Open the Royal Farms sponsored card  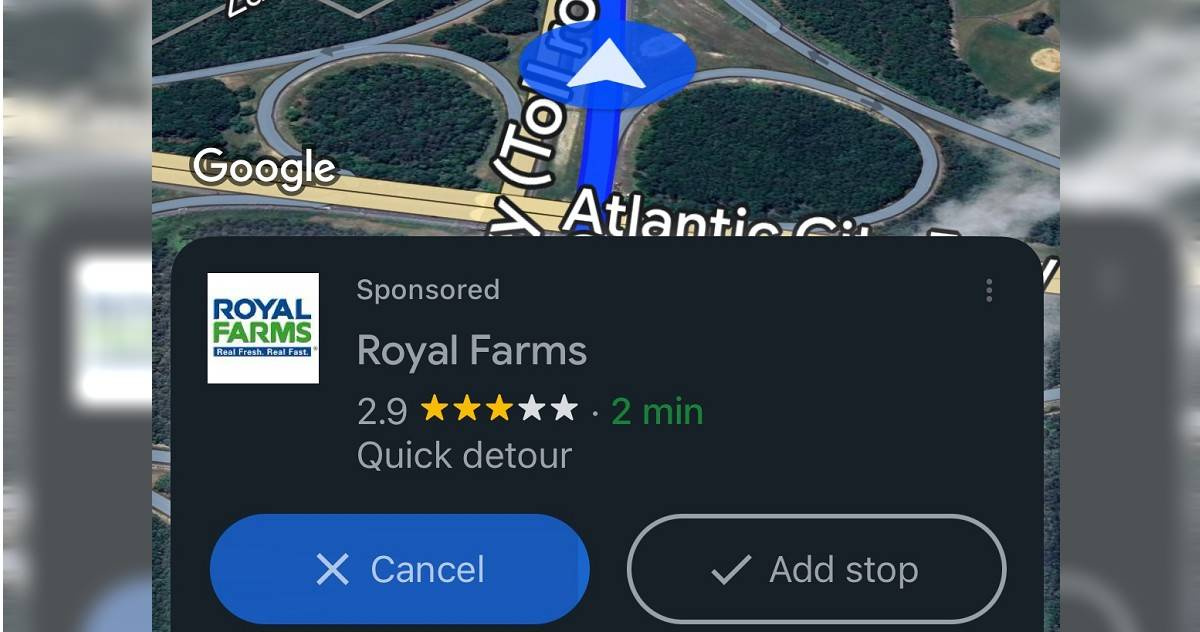[471, 351]
